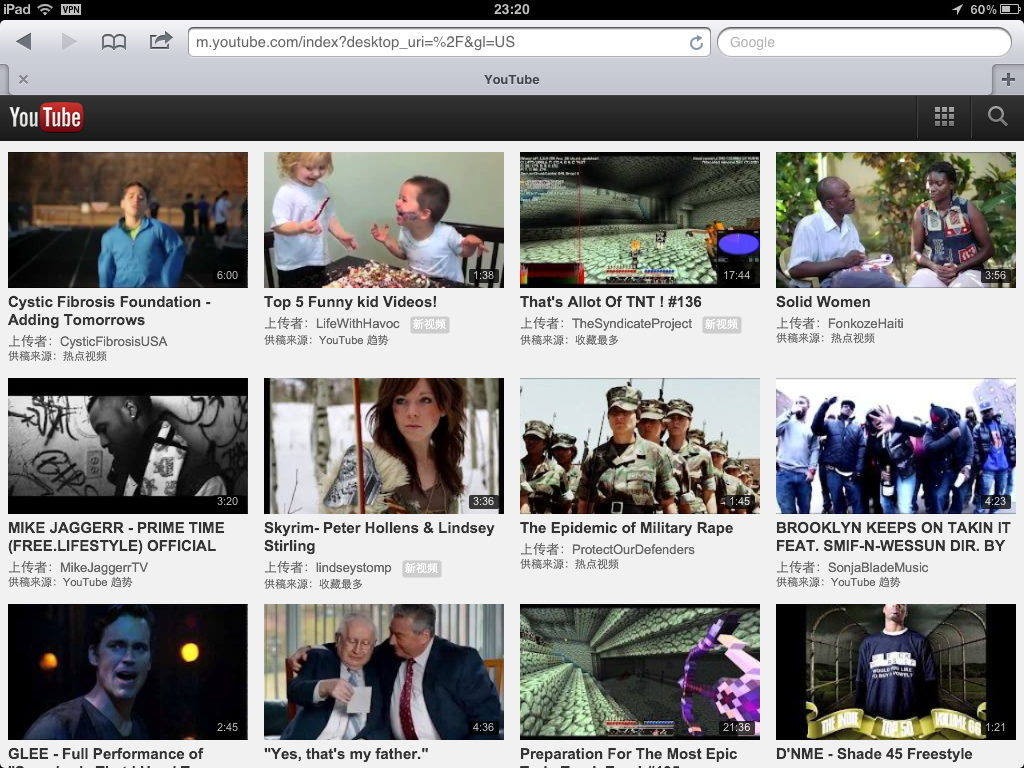Open Safari bookmarks
The image size is (1024, 768).
[x=114, y=42]
